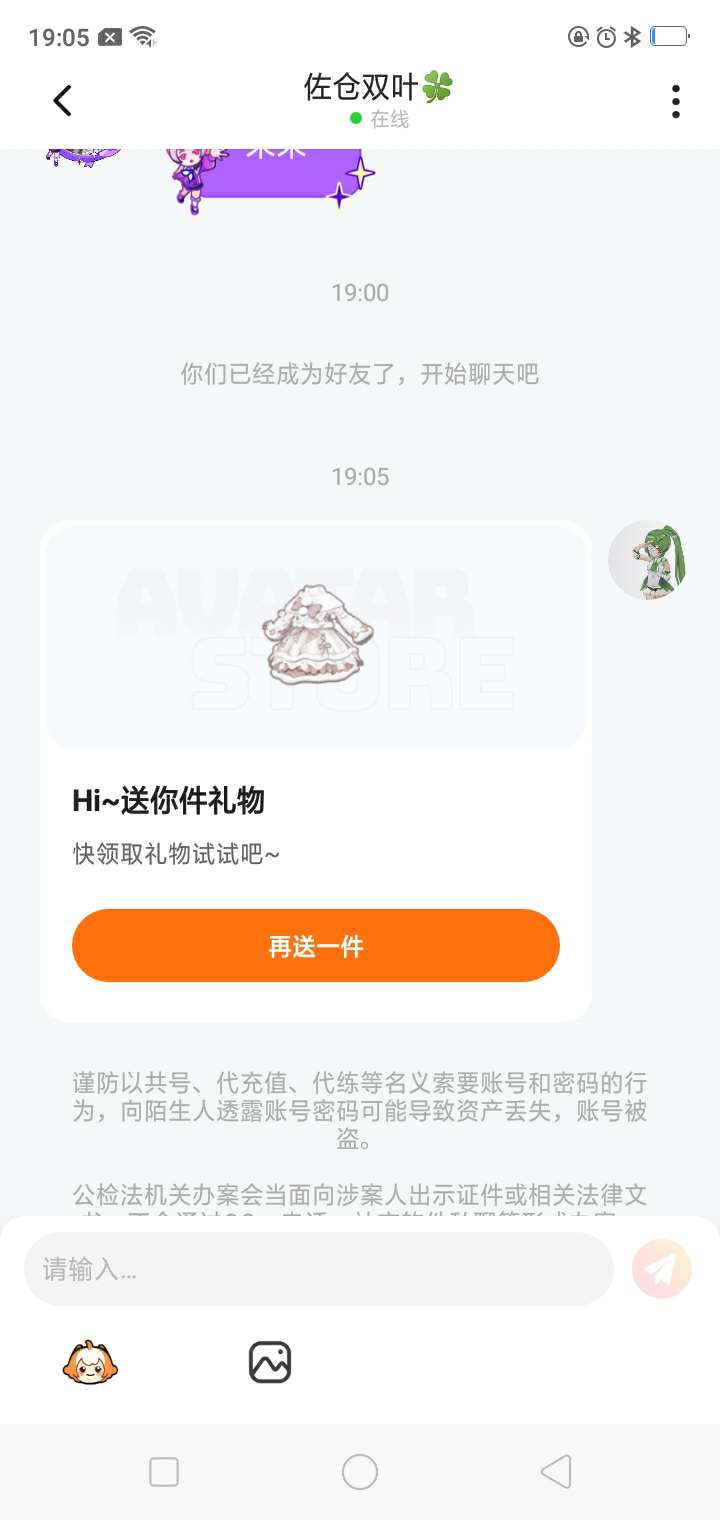
Task: Attach a picture from gallery
Action: tap(270, 1362)
